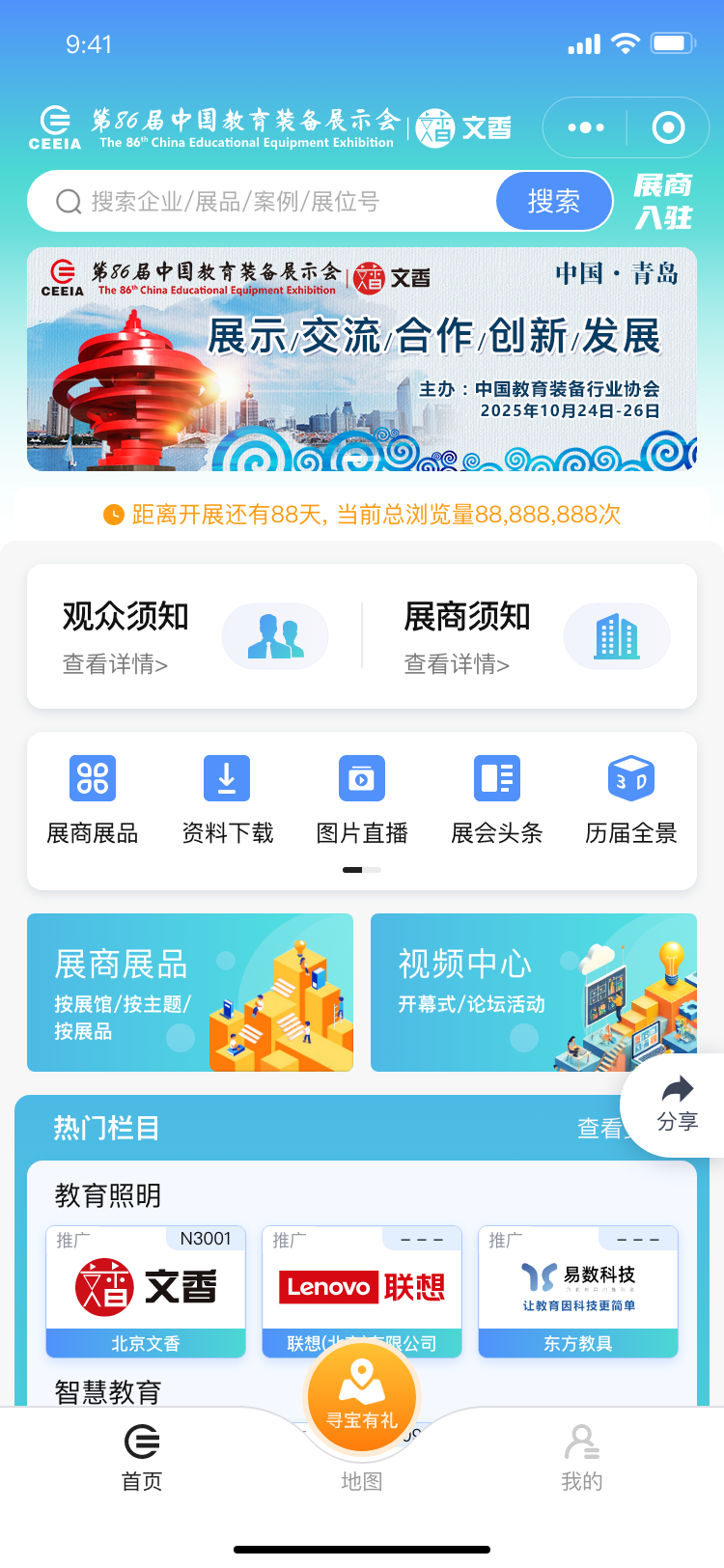This screenshot has height=1568, width=724.
Task: Open the 北京文香 N3001 exhibitor card
Action: click(146, 1292)
